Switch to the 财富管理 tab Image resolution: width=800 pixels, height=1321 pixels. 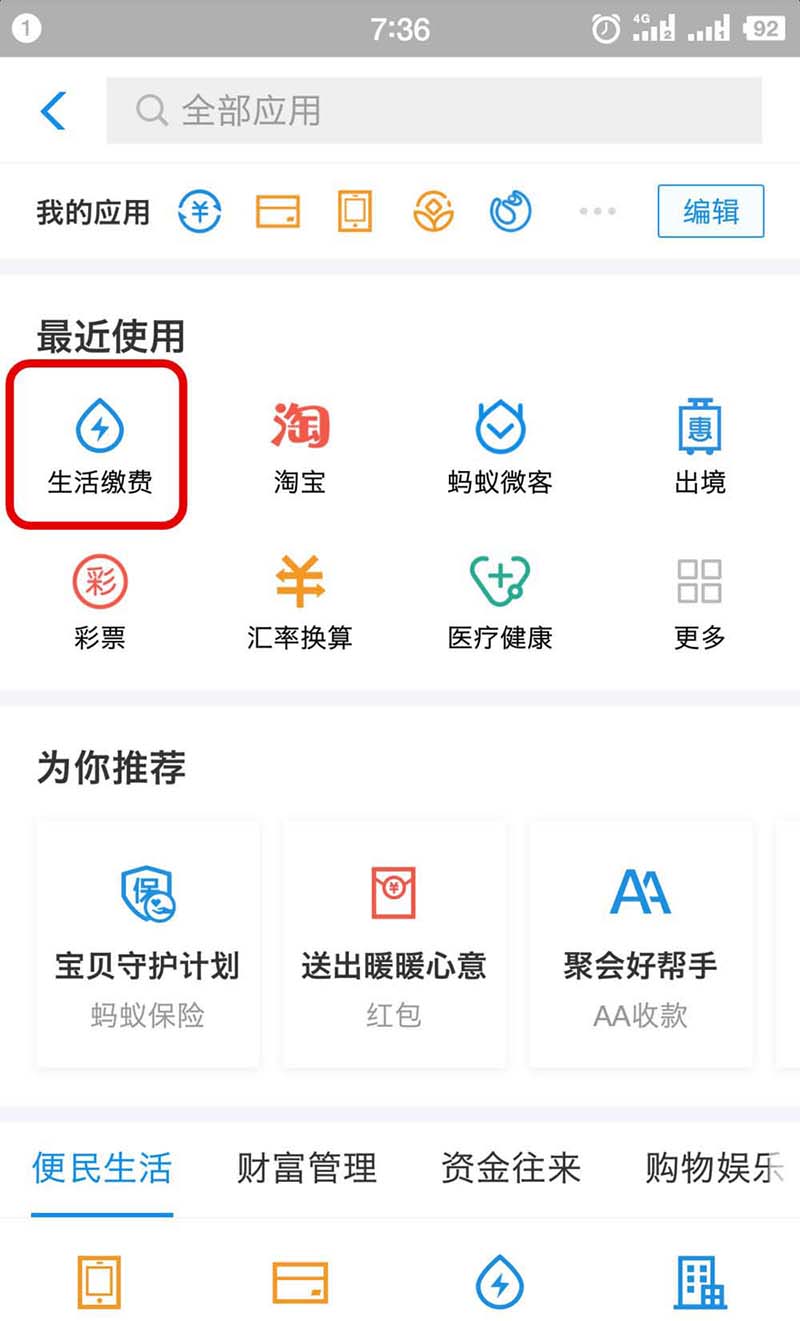coord(306,1168)
